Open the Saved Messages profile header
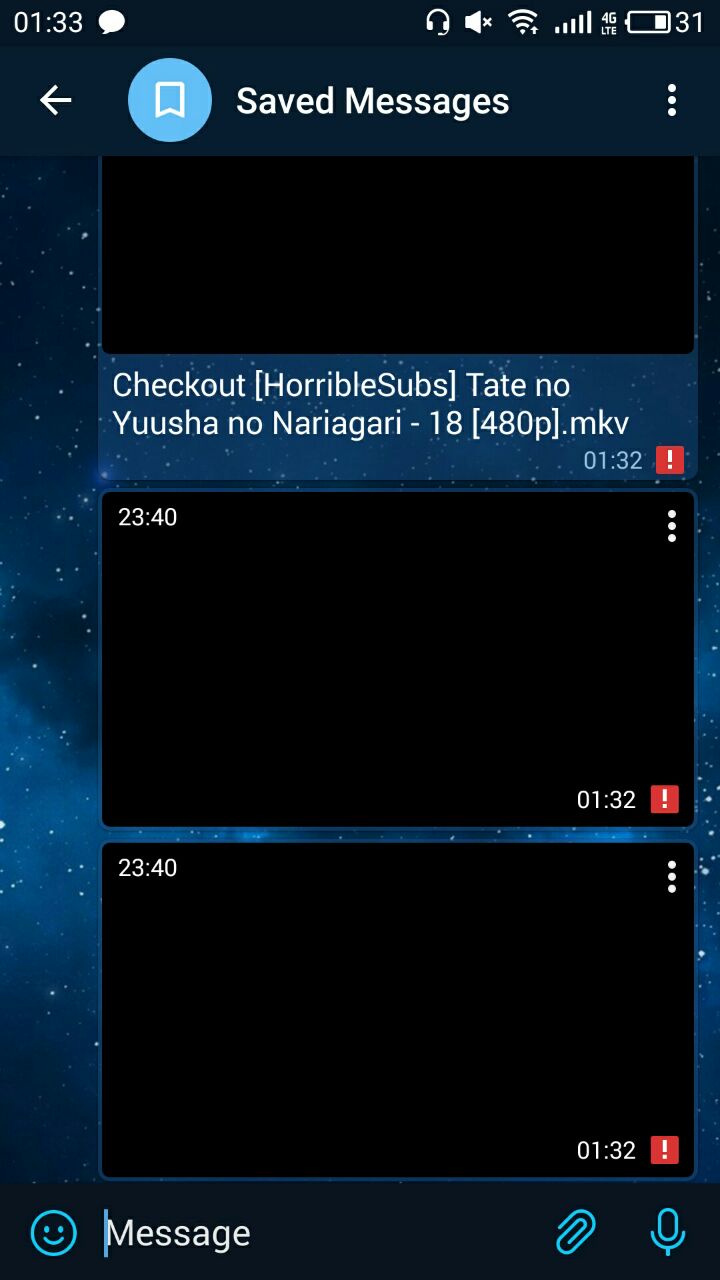This screenshot has height=1280, width=720. (372, 101)
